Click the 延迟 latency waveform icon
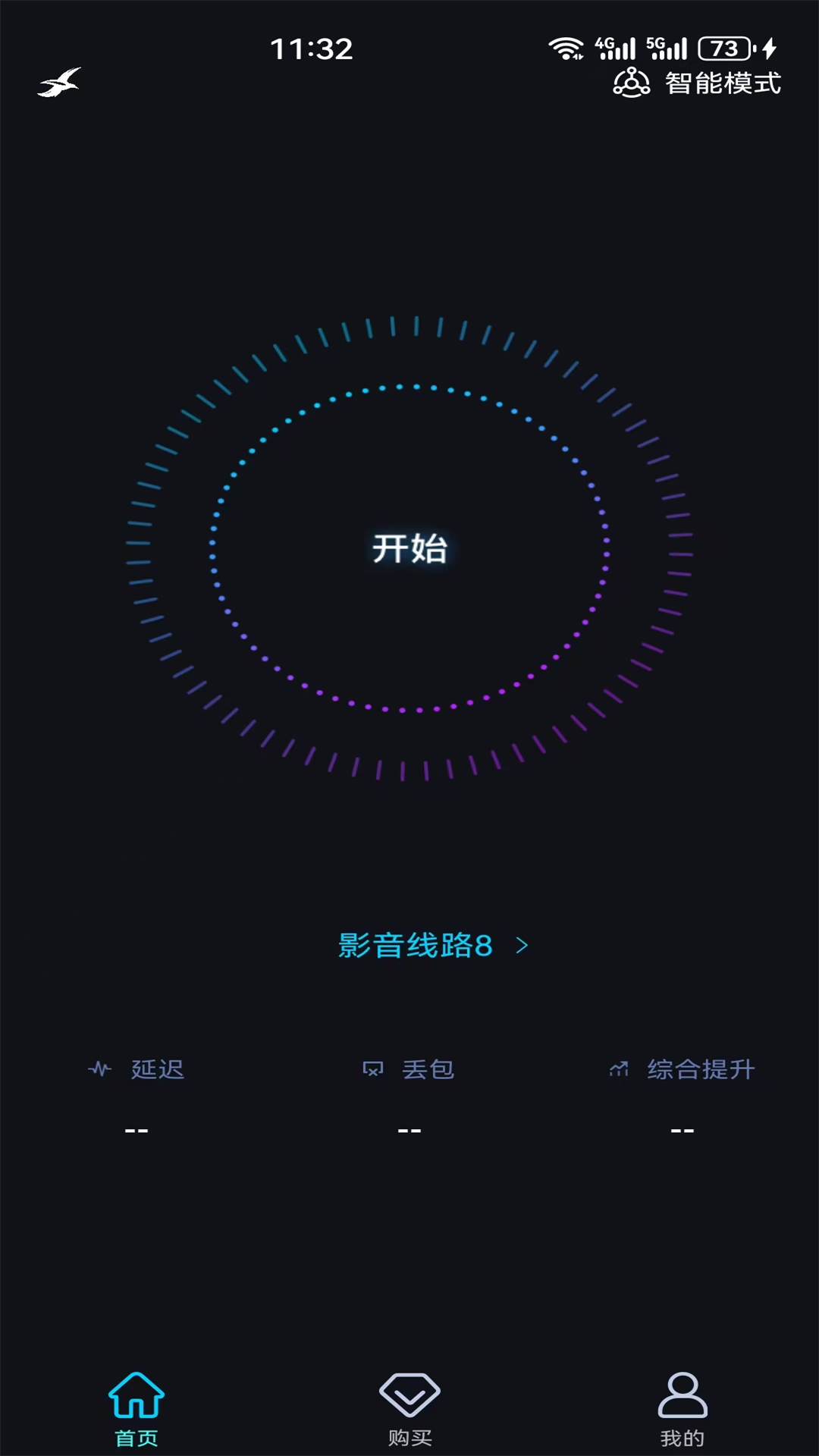Image resolution: width=819 pixels, height=1456 pixels. [101, 1070]
